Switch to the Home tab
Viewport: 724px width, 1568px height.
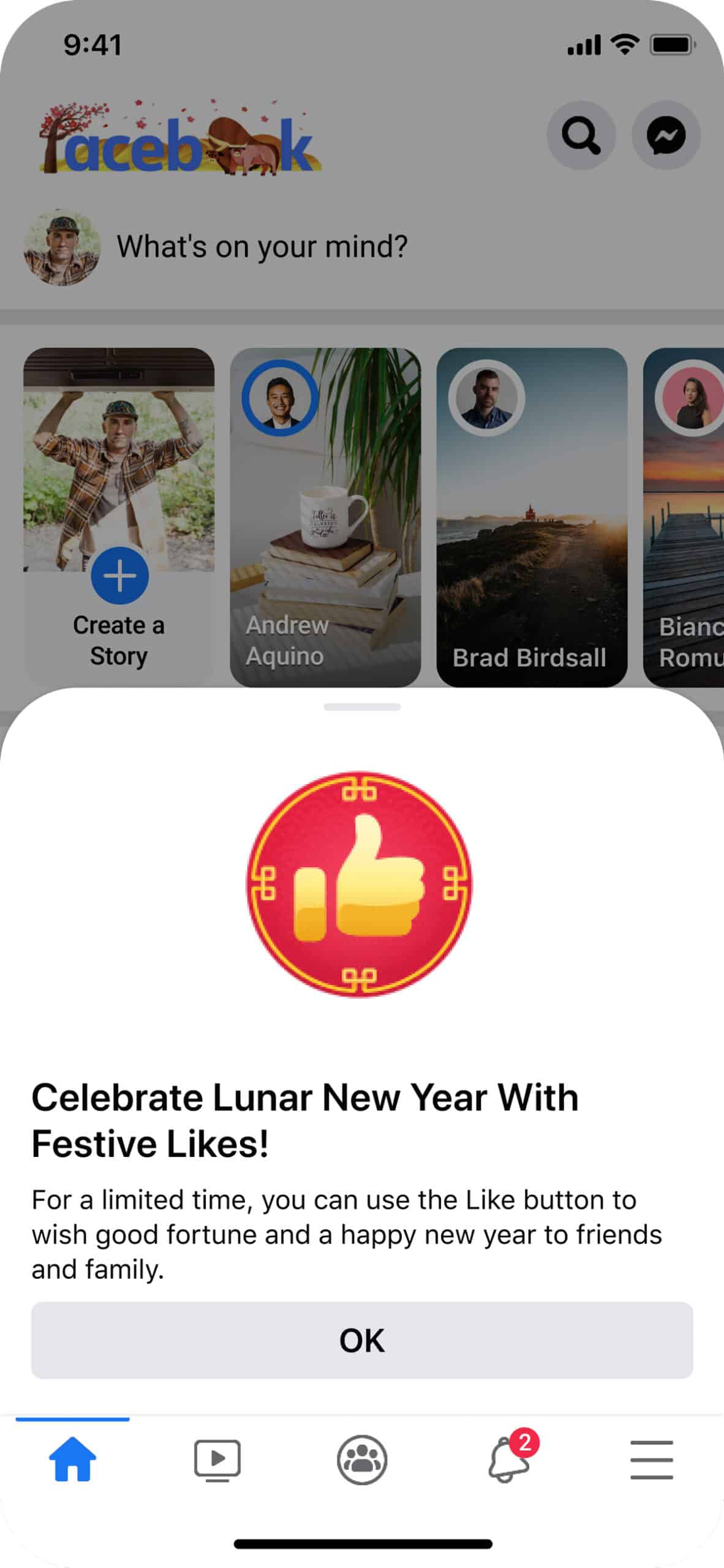(72, 1460)
